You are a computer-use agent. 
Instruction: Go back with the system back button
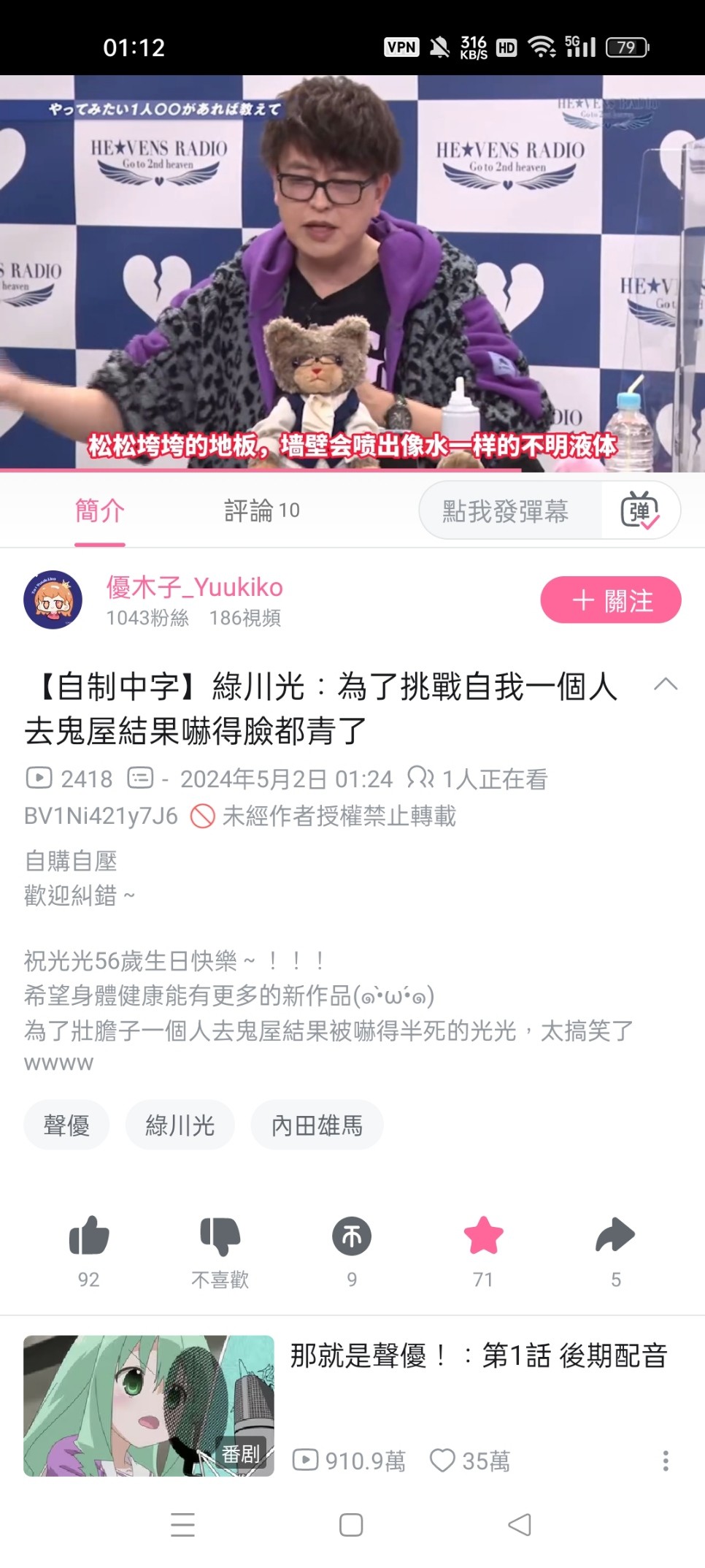point(520,1525)
